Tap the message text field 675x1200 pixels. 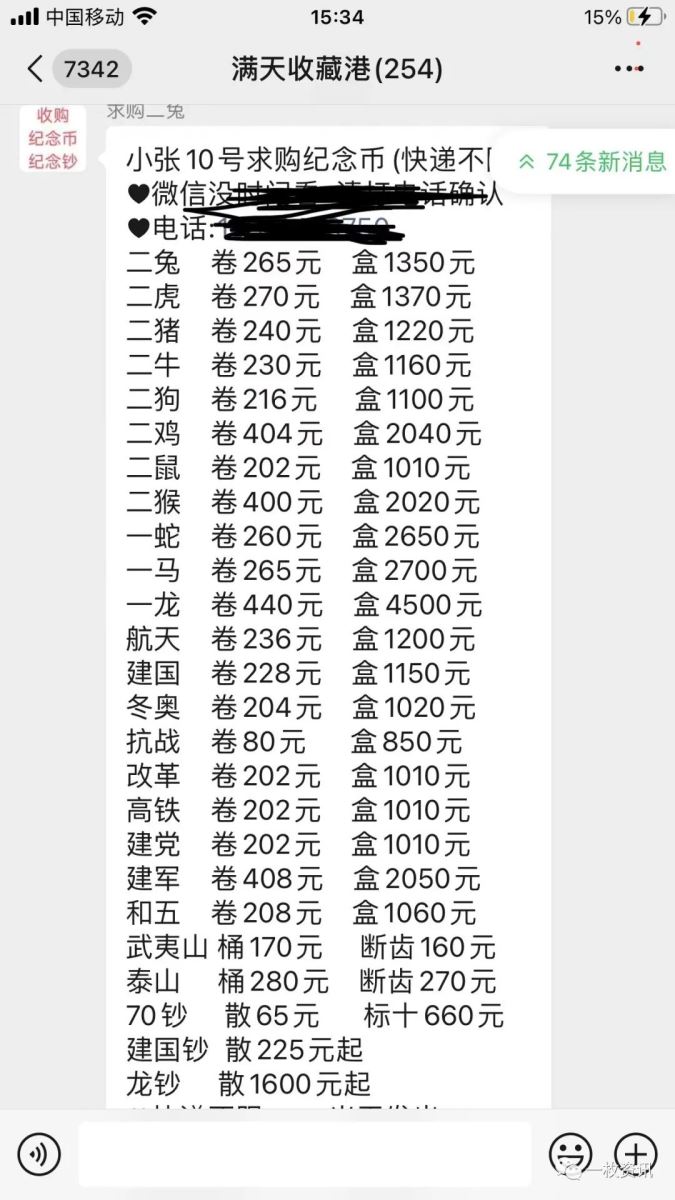pos(305,1154)
